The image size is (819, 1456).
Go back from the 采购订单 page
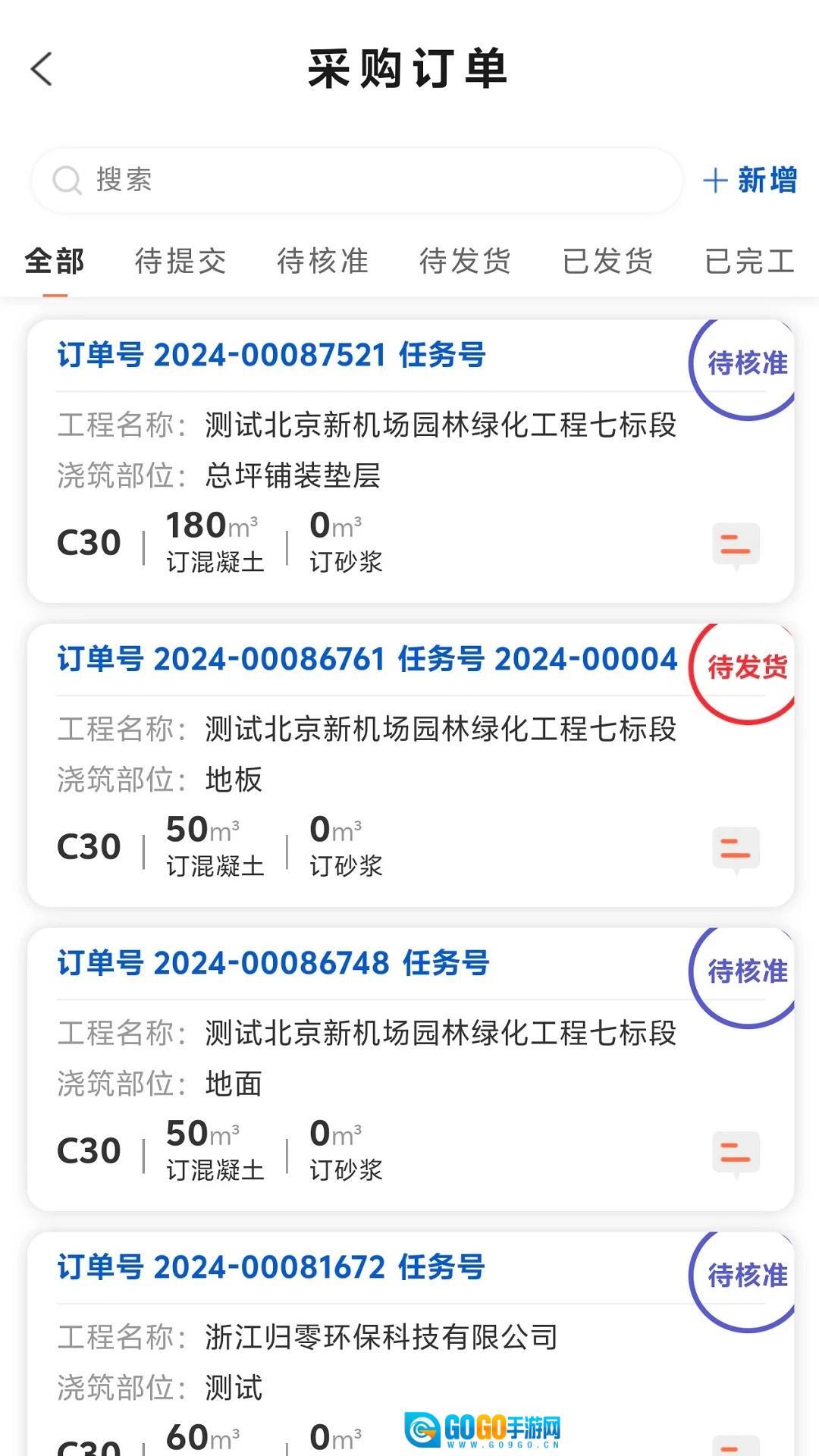click(x=42, y=69)
